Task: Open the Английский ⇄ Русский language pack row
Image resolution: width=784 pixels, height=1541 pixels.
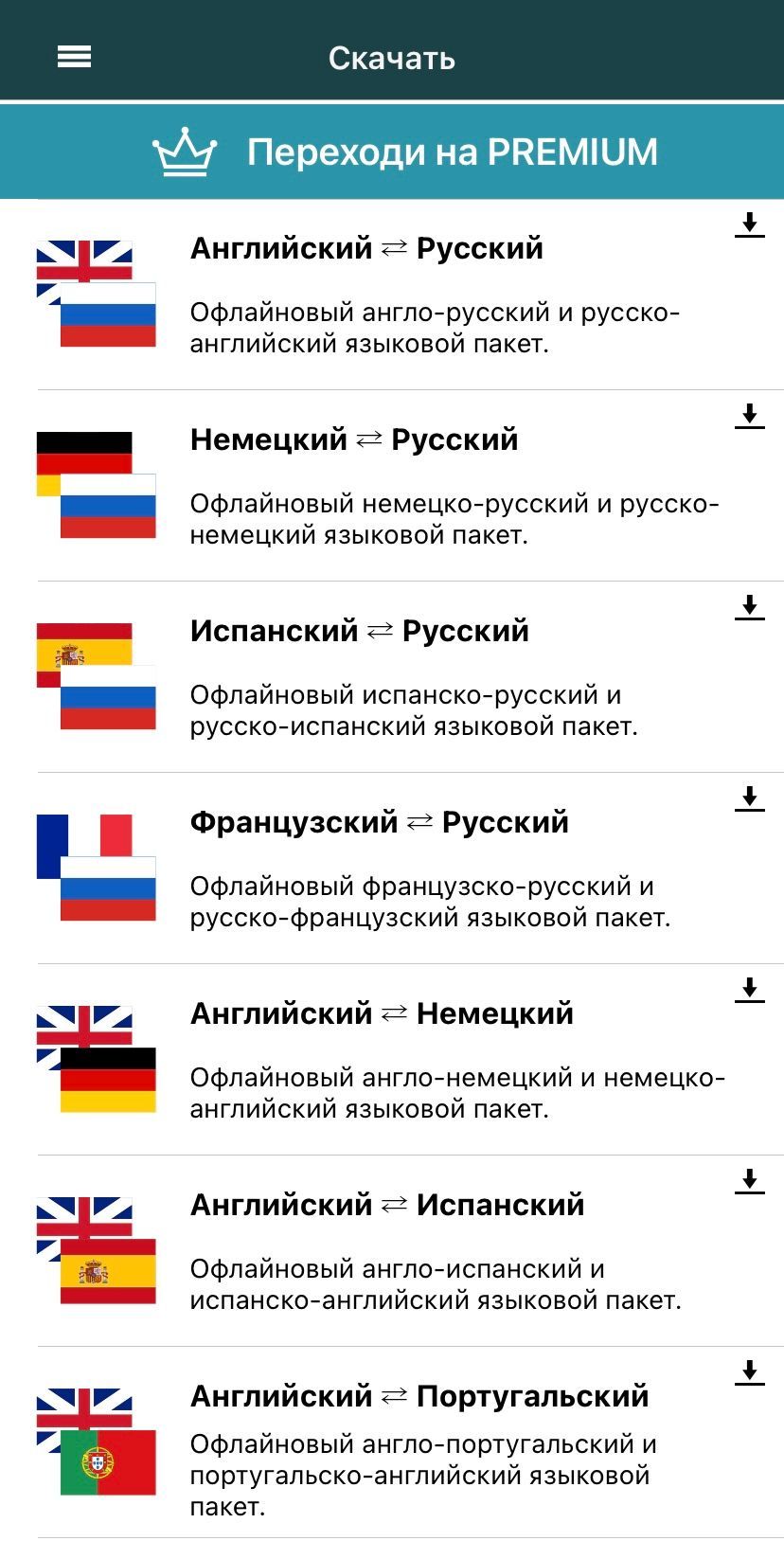Action: [392, 295]
